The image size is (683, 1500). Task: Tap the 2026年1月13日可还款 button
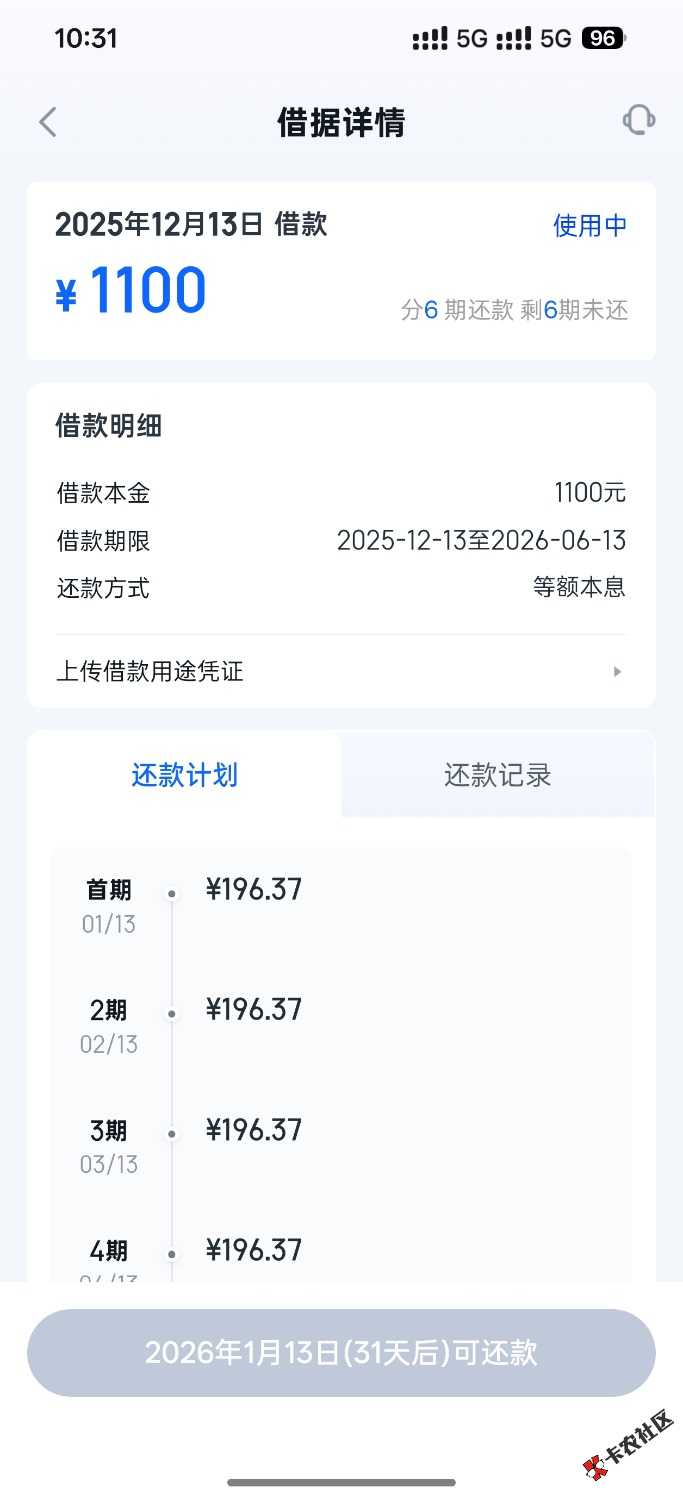(341, 1352)
